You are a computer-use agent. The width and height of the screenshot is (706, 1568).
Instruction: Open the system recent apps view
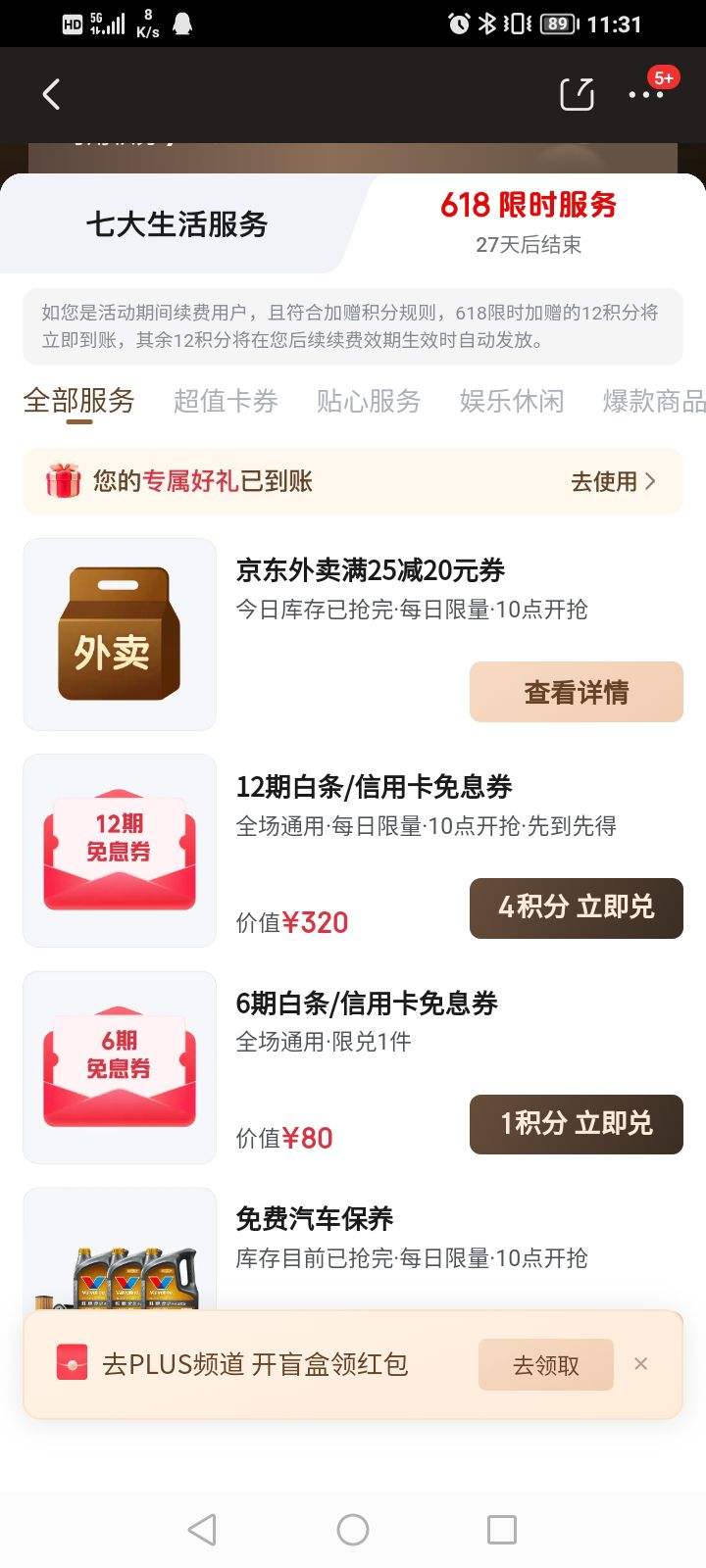[x=502, y=1530]
